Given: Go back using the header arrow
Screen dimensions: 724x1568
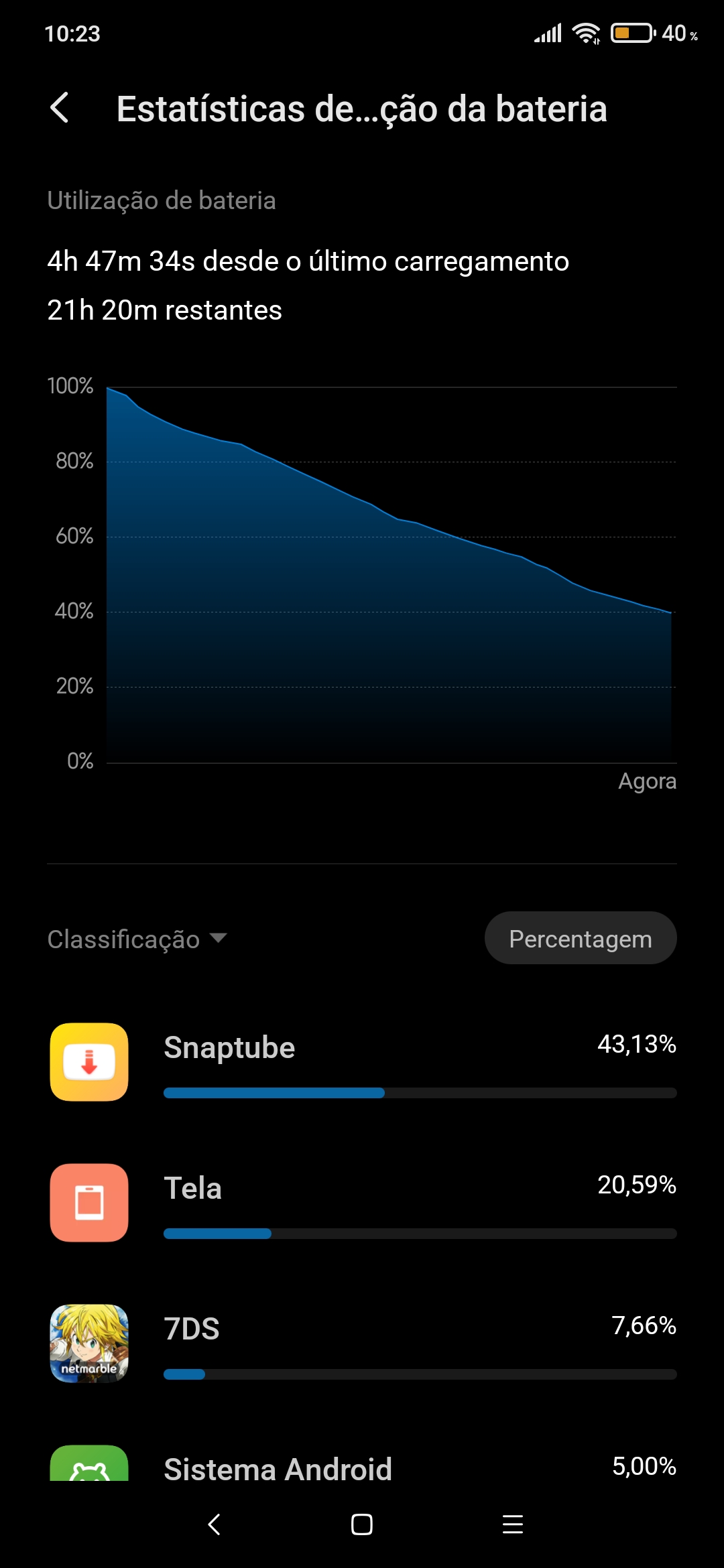Looking at the screenshot, I should [x=60, y=108].
